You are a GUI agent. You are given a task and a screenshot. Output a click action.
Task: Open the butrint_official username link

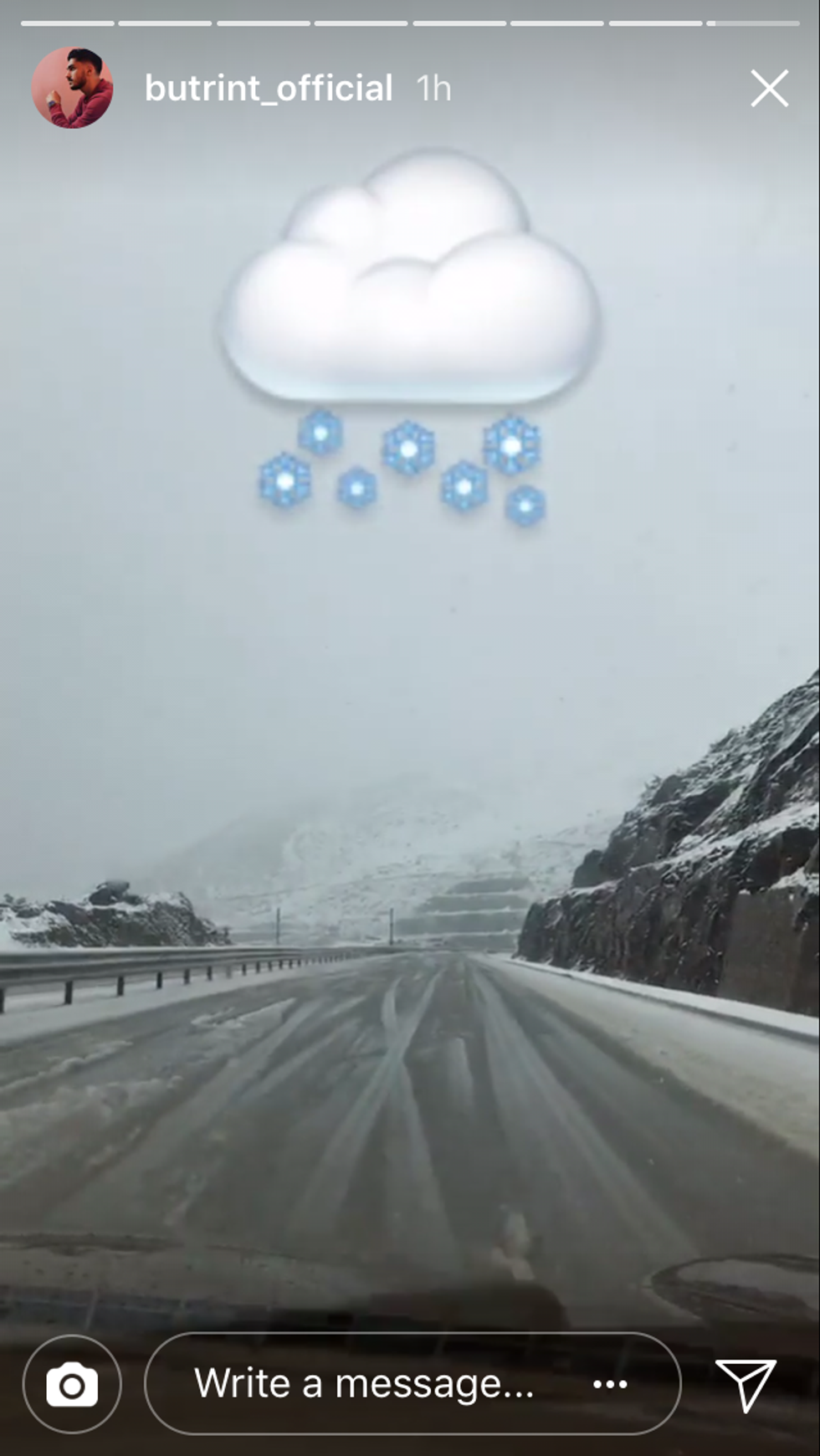pos(268,88)
